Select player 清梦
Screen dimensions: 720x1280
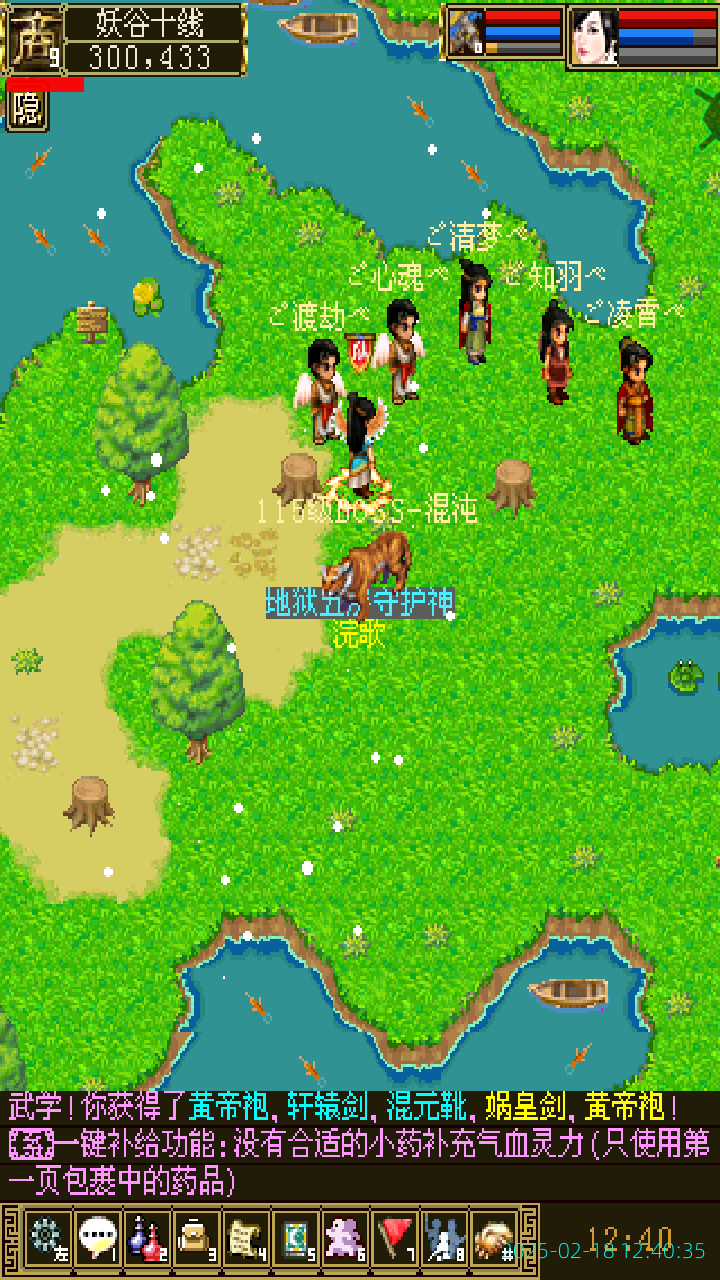coord(476,310)
